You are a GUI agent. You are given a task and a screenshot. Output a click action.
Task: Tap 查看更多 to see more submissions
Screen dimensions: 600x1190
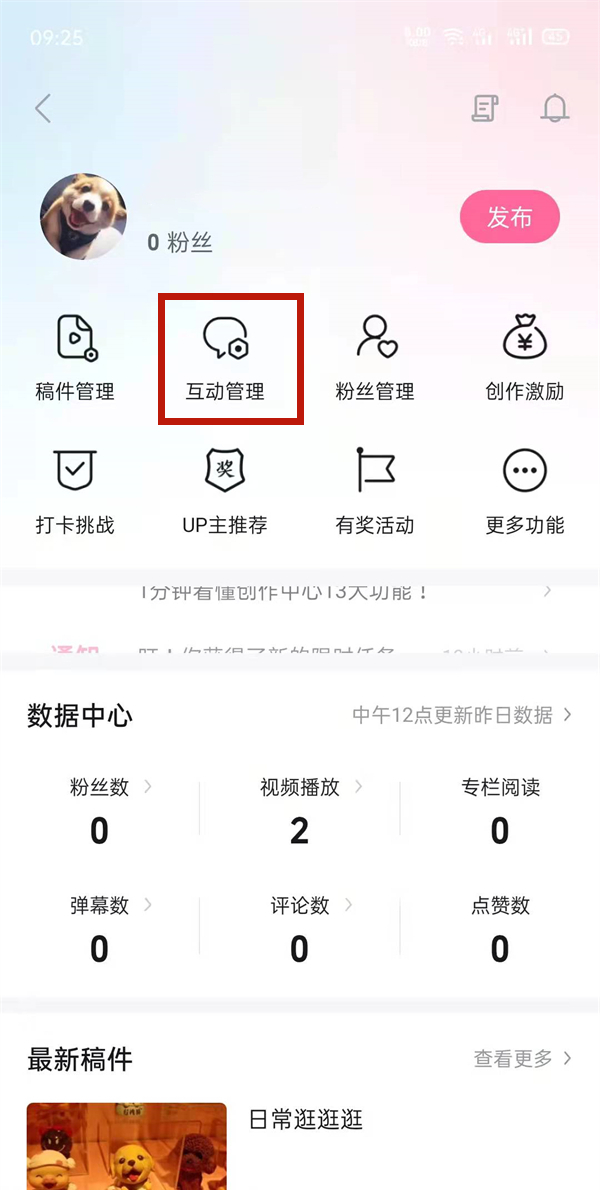pyautogui.click(x=522, y=1058)
